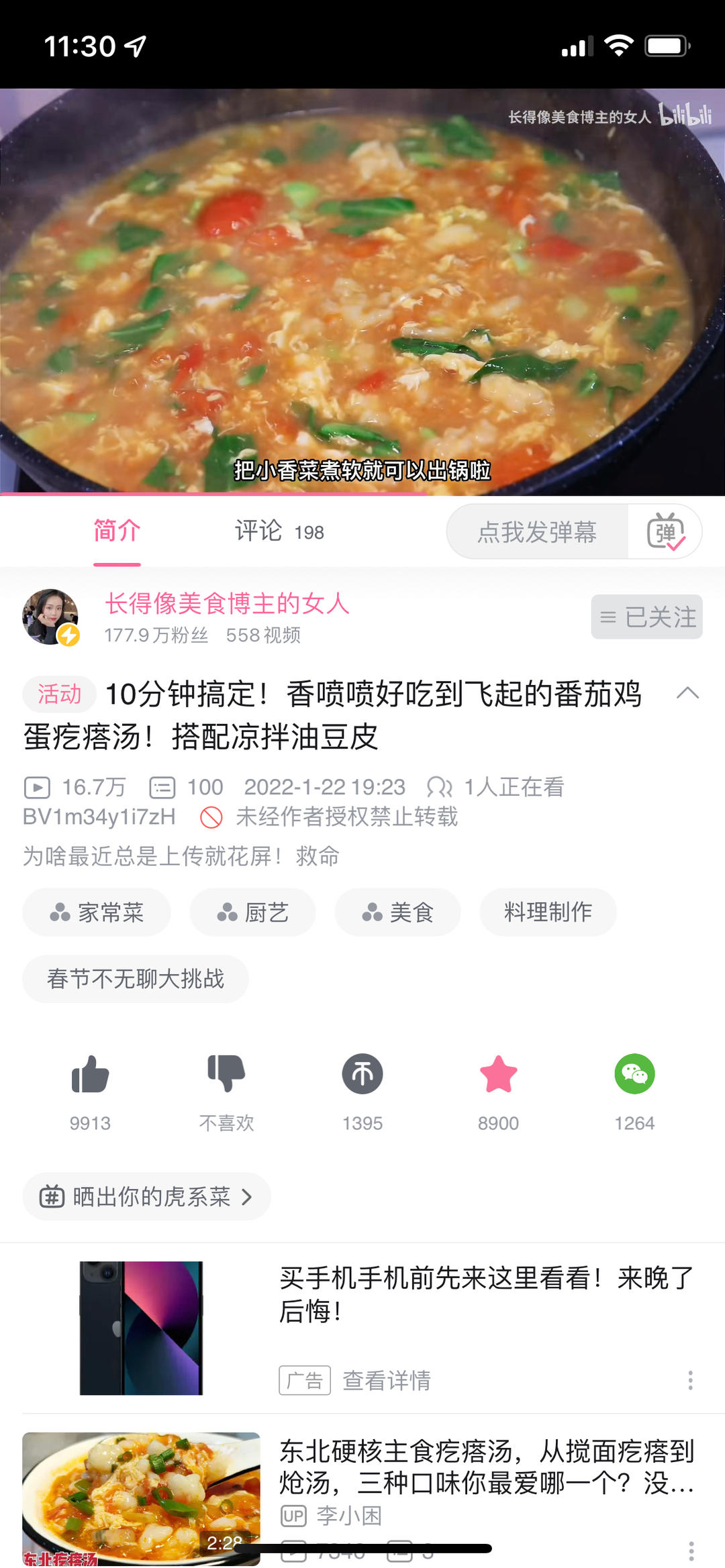Open the phone ad 查看详情
This screenshot has width=725, height=1568.
pyautogui.click(x=387, y=1381)
